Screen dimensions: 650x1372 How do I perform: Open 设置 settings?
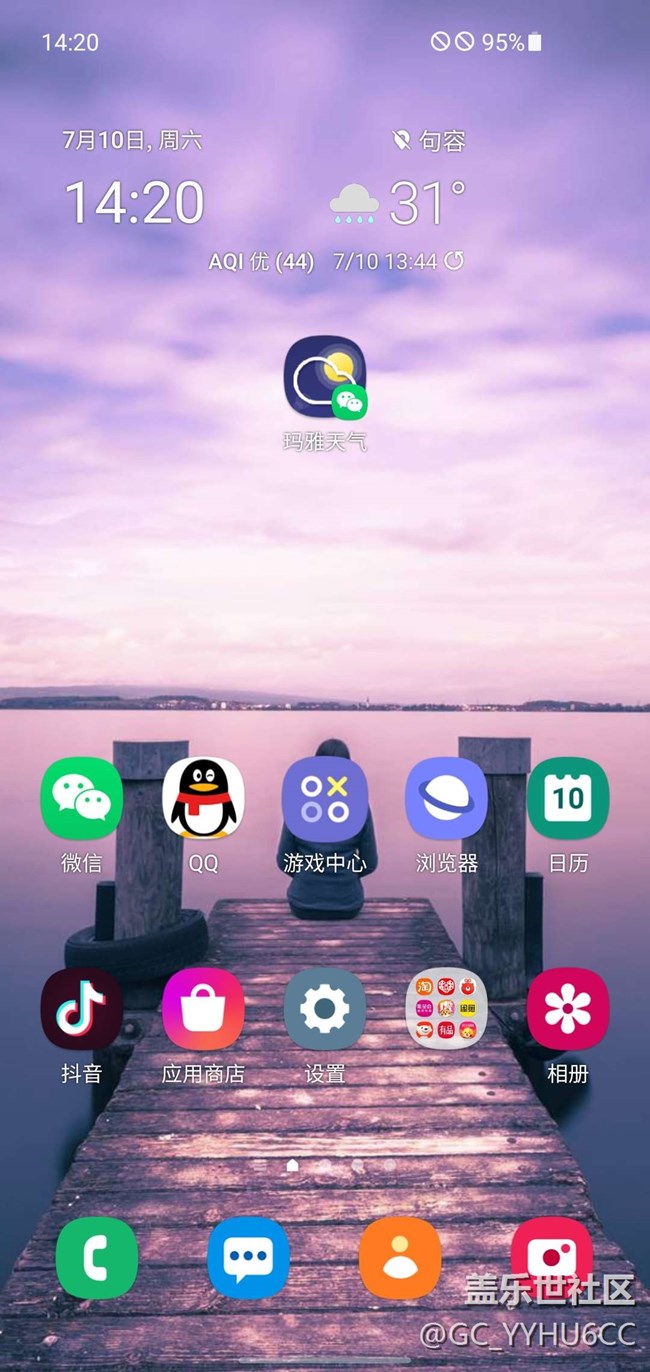[x=324, y=1009]
